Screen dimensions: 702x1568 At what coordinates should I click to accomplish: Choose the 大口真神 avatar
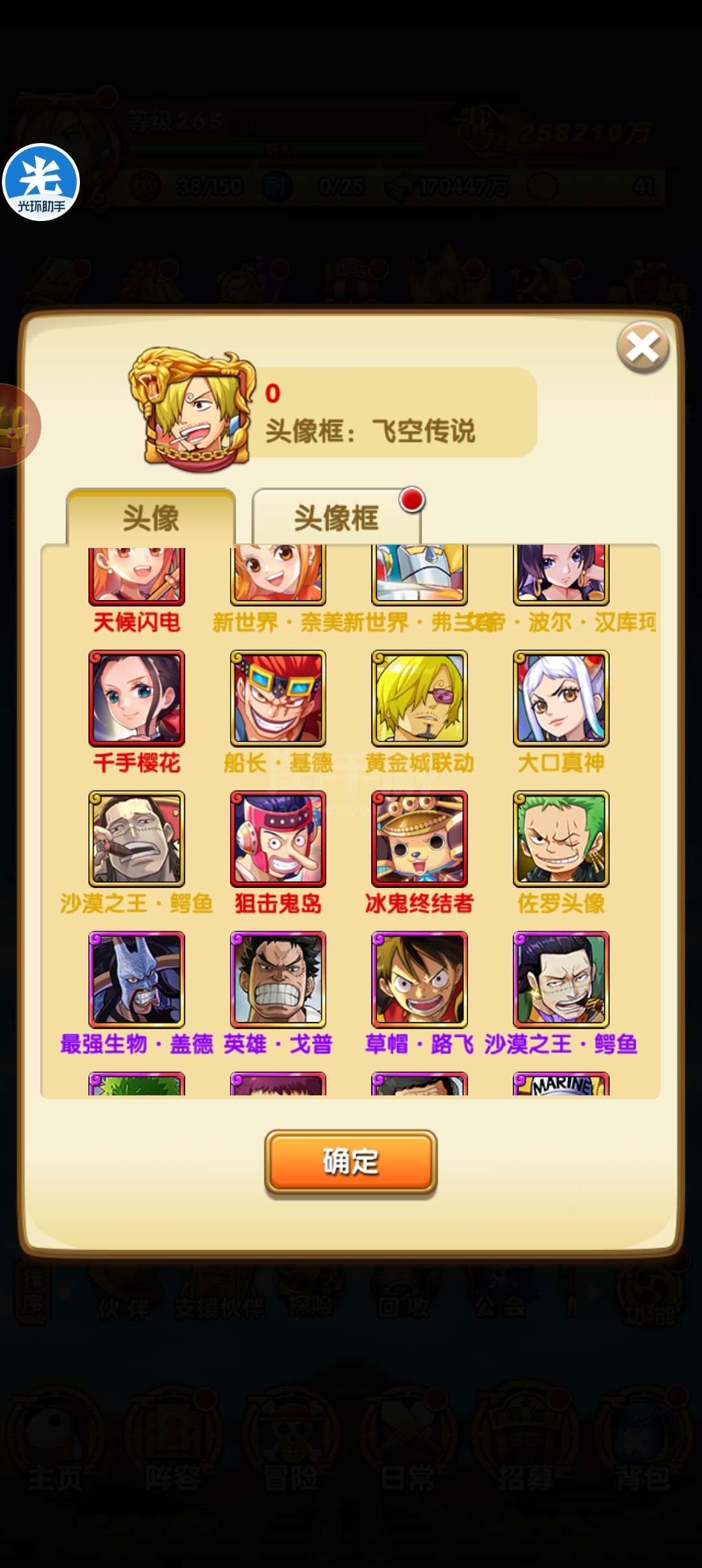pyautogui.click(x=561, y=698)
